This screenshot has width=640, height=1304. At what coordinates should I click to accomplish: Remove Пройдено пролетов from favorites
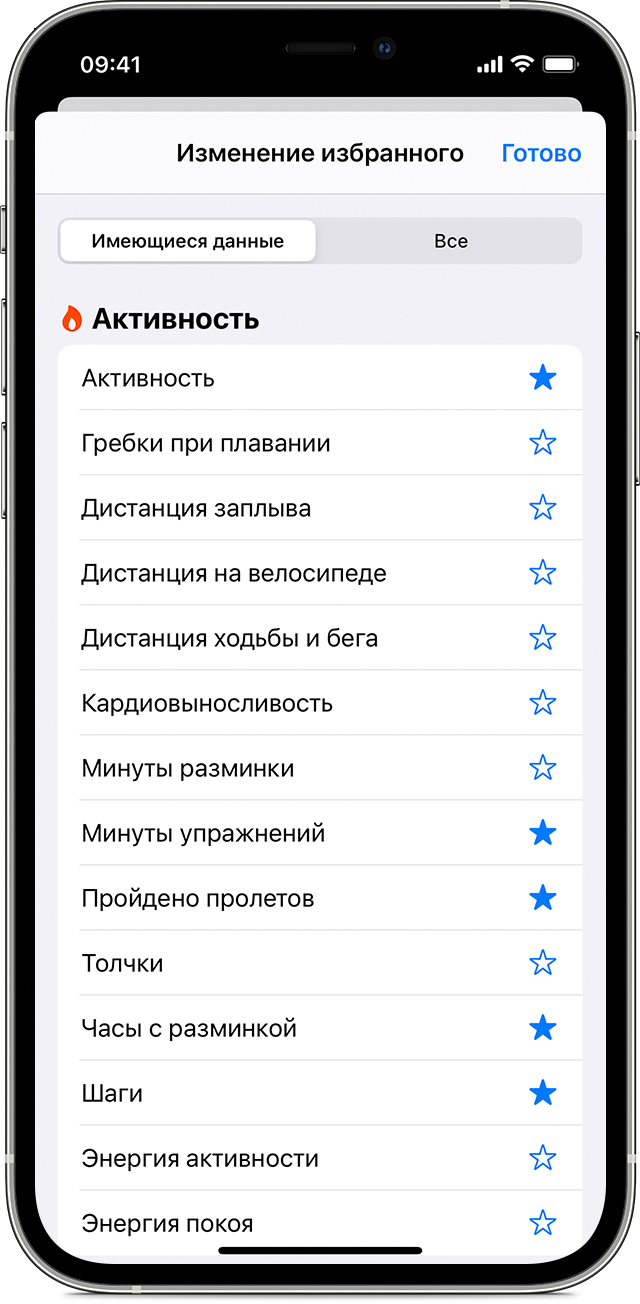(542, 898)
